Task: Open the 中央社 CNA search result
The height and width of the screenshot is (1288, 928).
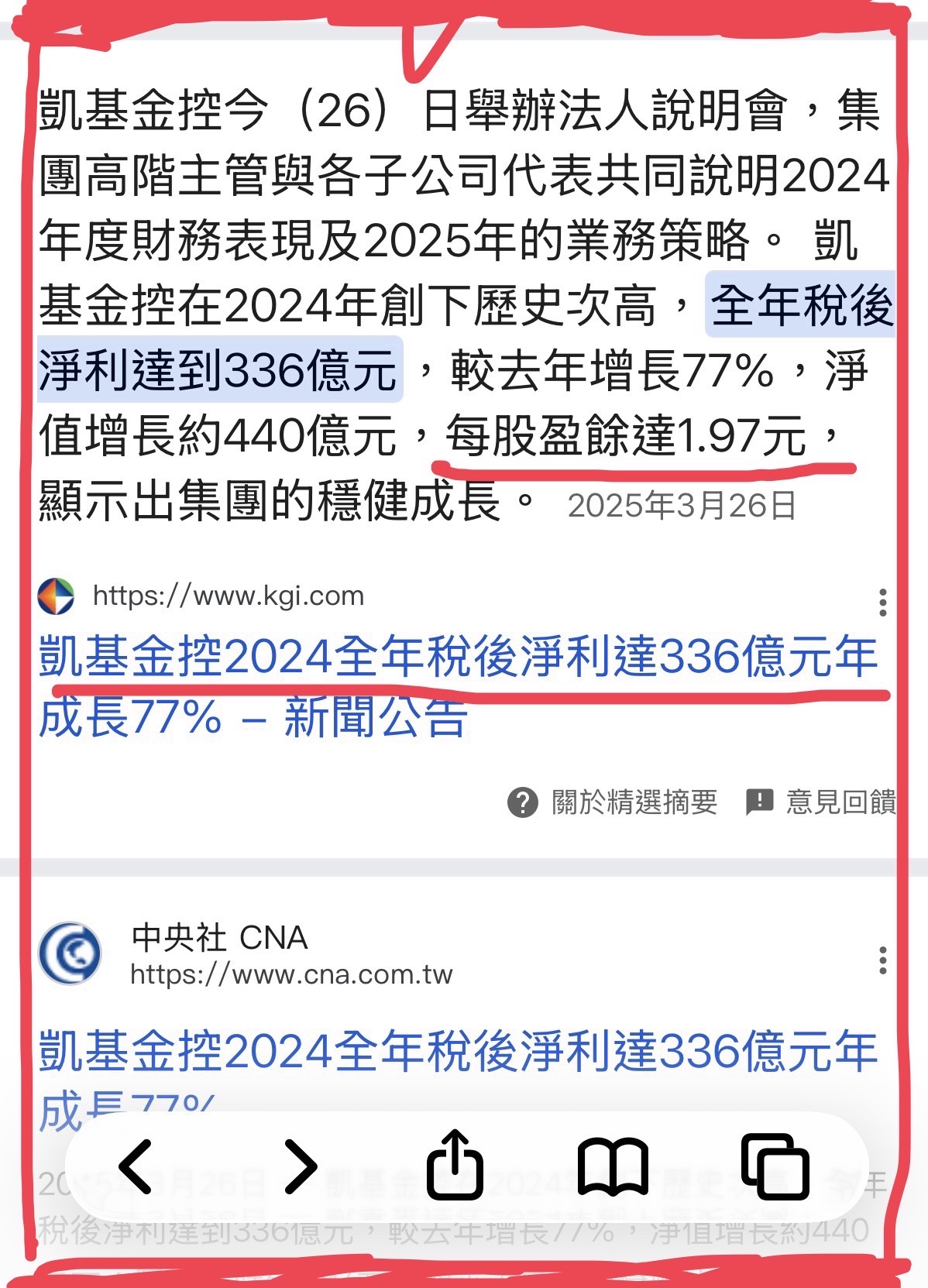Action: coord(457,1053)
